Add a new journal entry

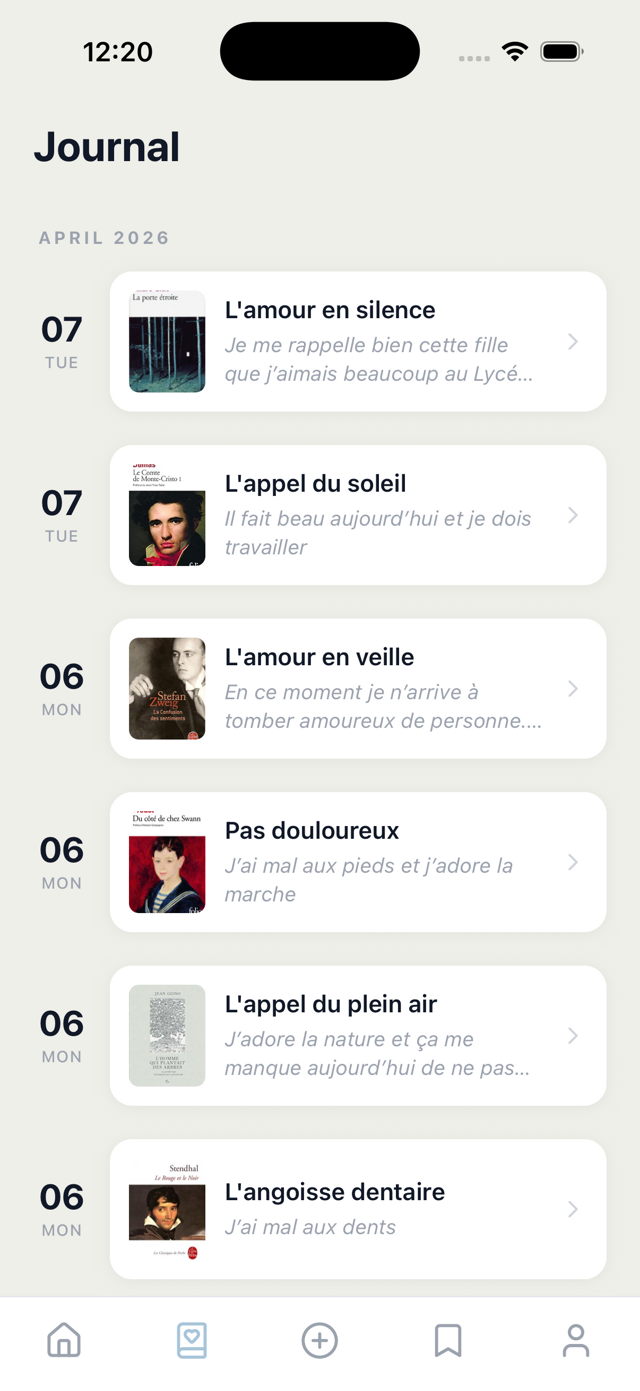click(320, 1340)
